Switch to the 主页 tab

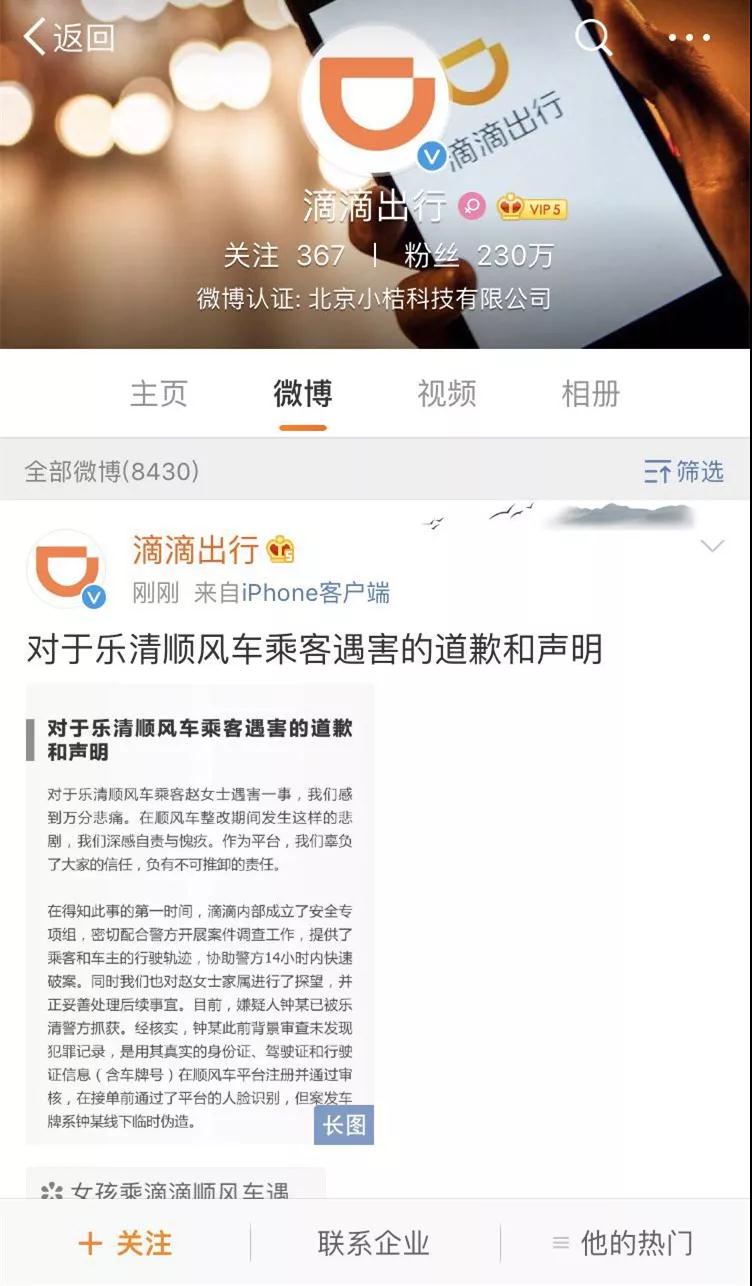158,394
